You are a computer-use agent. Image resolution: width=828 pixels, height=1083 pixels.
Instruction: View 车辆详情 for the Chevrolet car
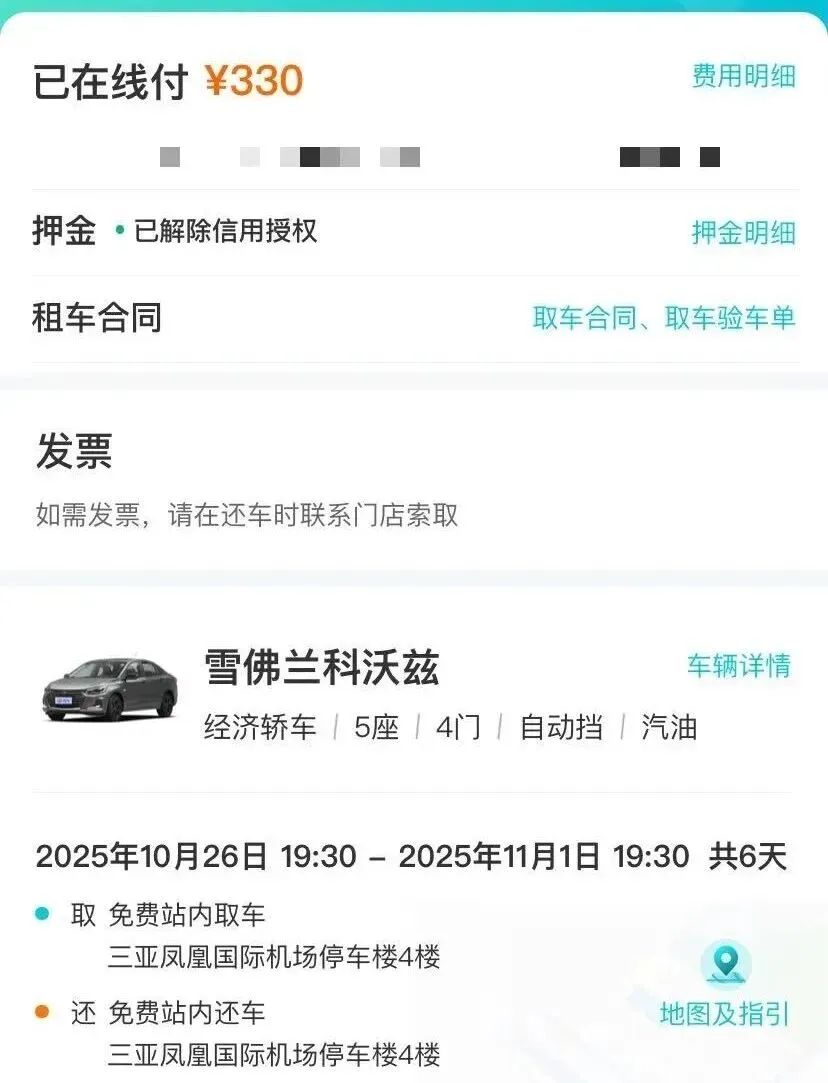click(739, 665)
